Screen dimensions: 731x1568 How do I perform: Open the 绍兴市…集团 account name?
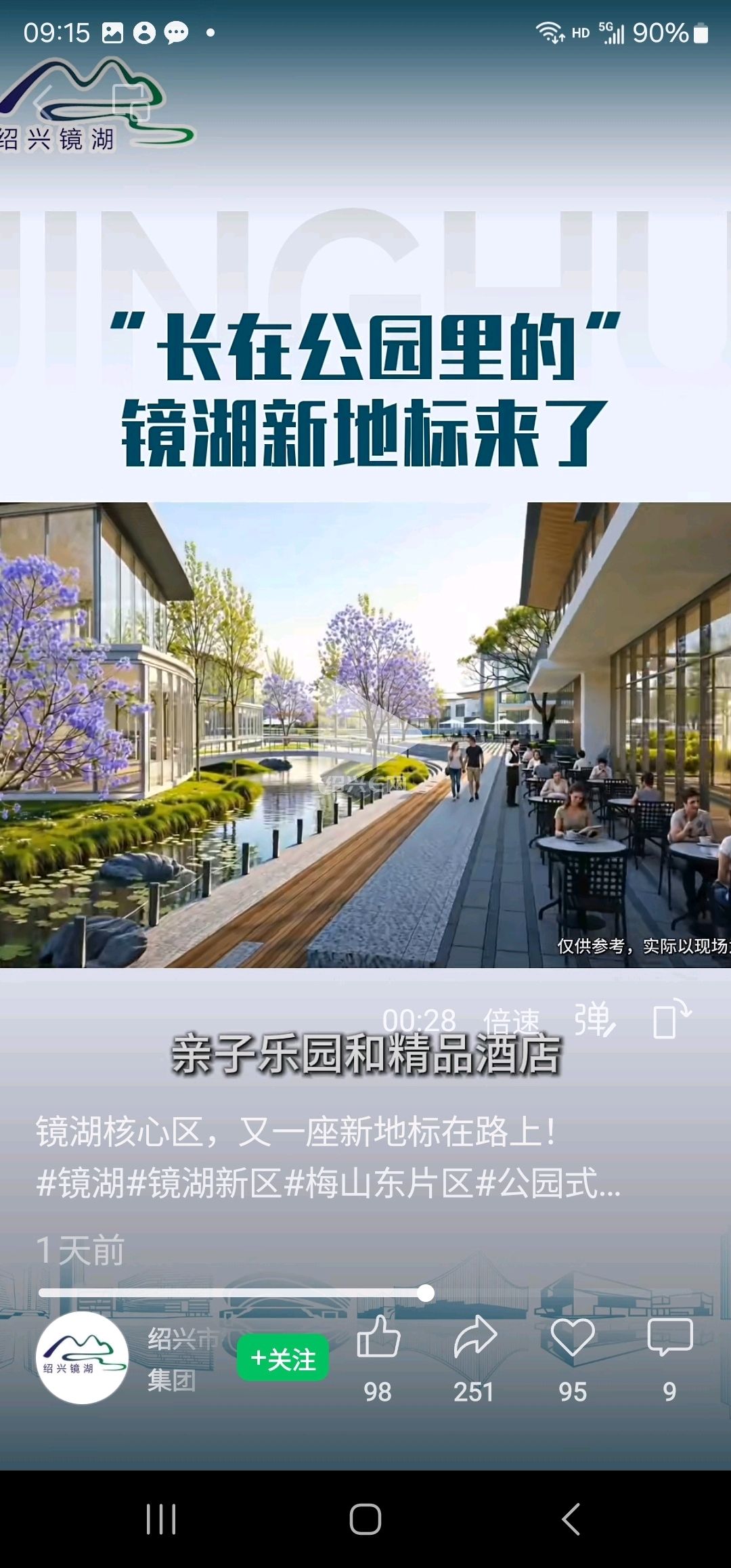tap(181, 1359)
